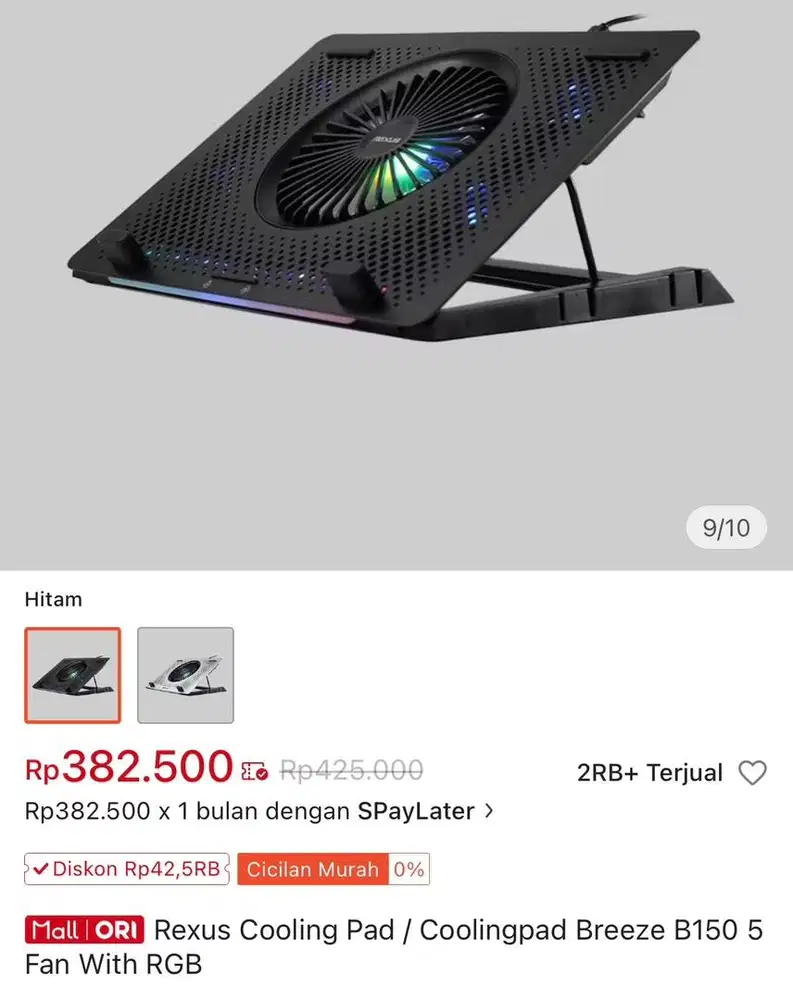Favorite the product using the heart toggle

coord(755,772)
